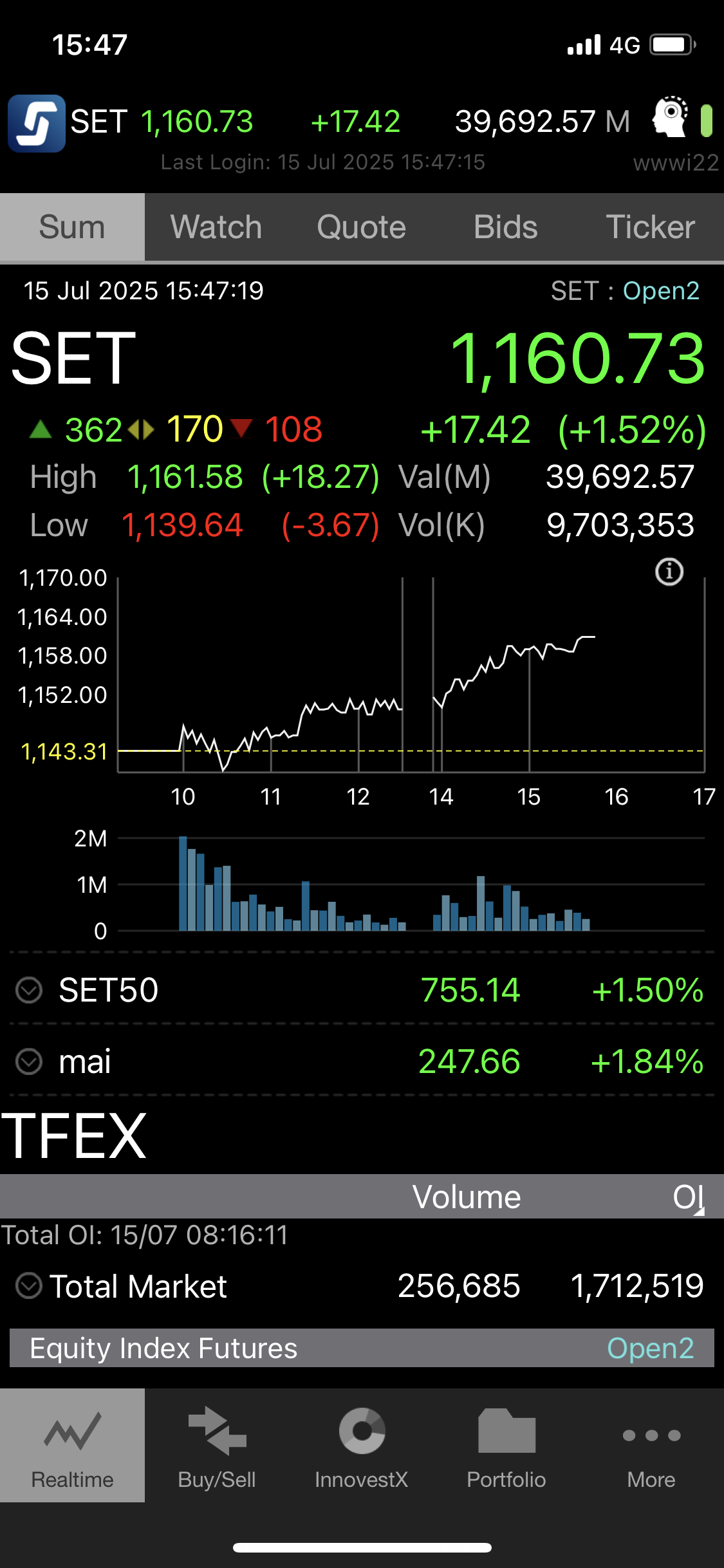Go to Portfolio
The width and height of the screenshot is (724, 1568).
tap(506, 1445)
